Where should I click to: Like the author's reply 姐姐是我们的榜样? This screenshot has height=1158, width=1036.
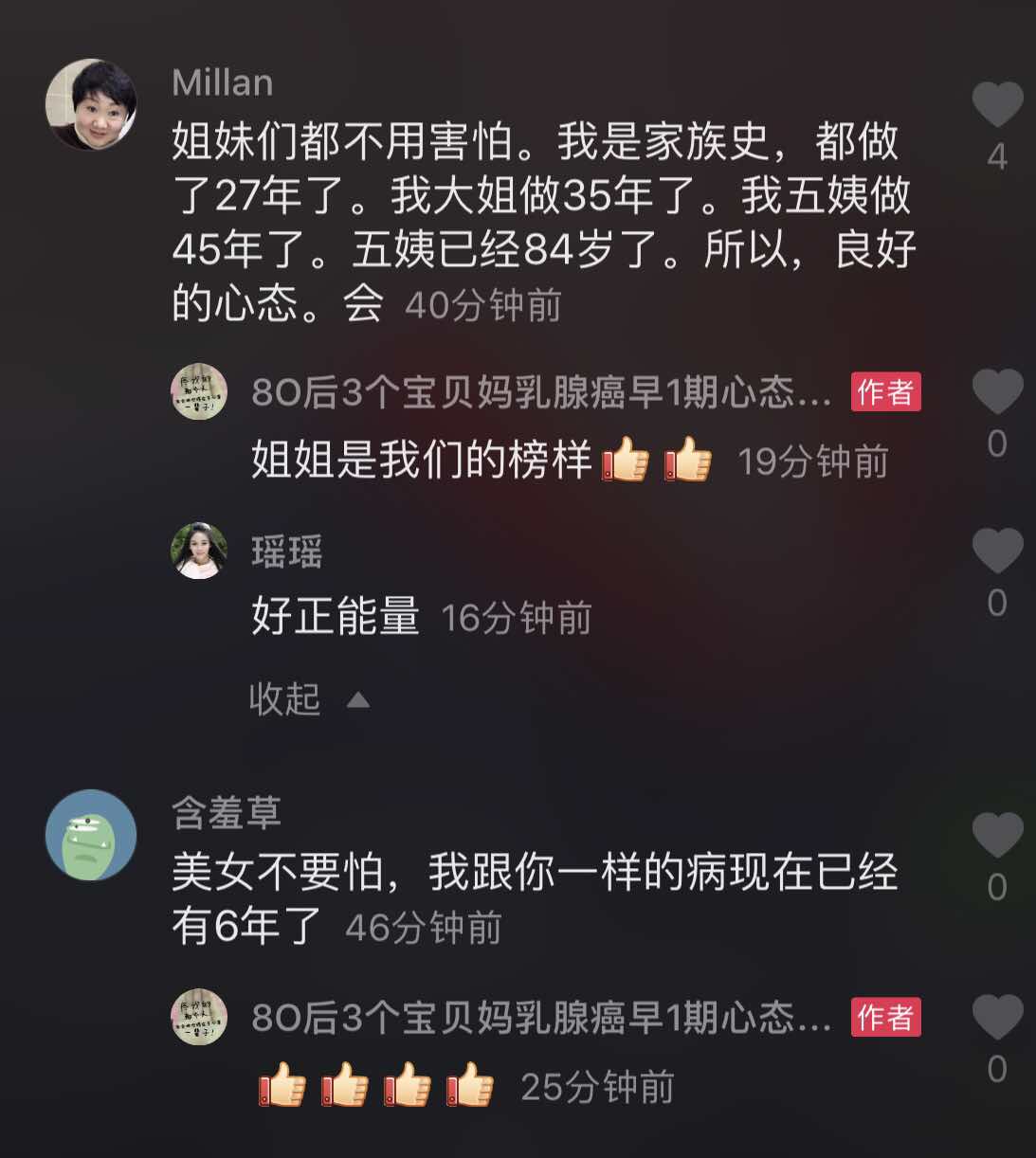point(998,392)
